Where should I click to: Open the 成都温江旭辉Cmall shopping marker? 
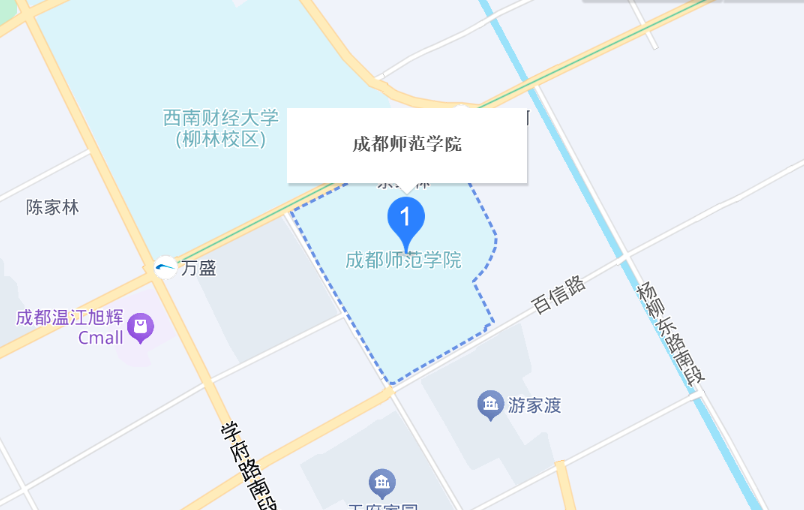pyautogui.click(x=142, y=326)
